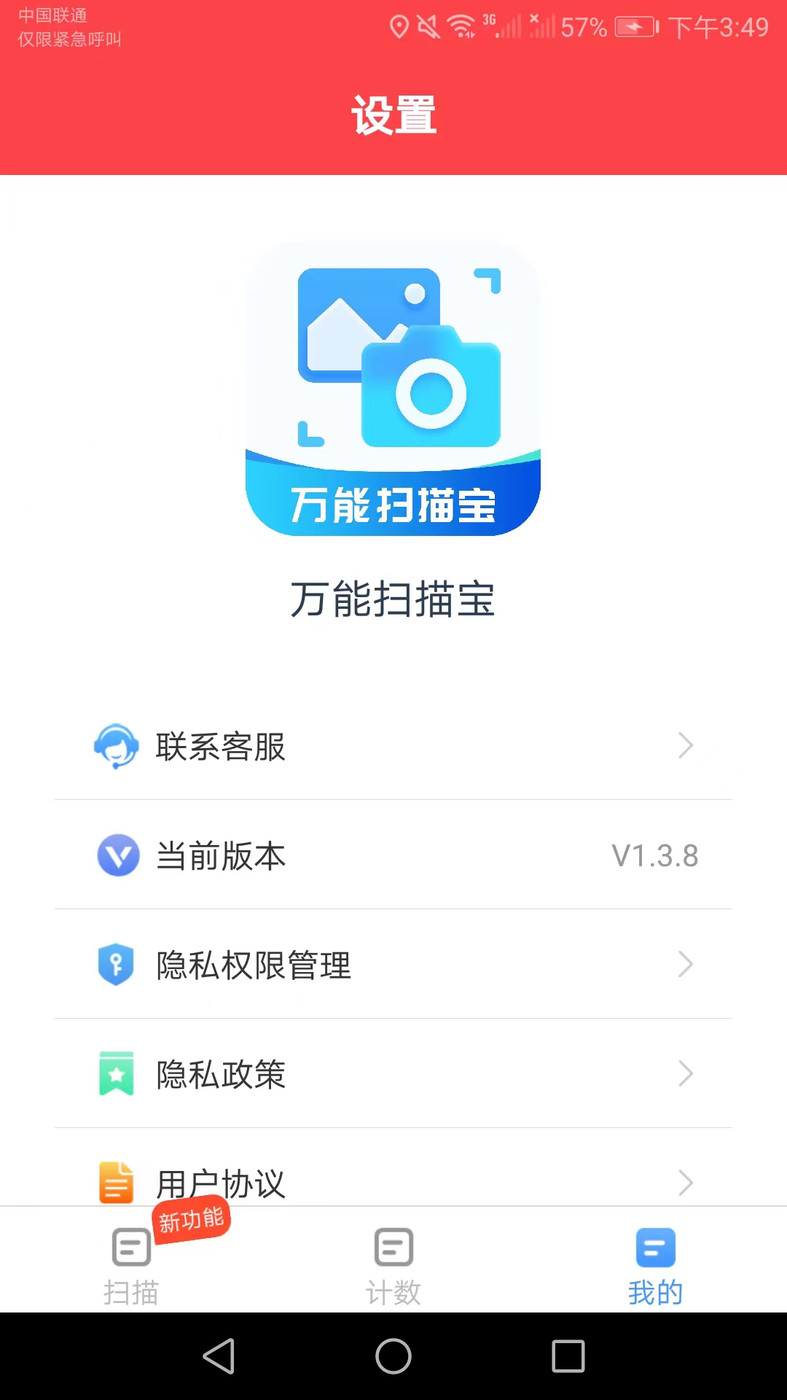Select the 计数 counting icon

[x=393, y=1247]
